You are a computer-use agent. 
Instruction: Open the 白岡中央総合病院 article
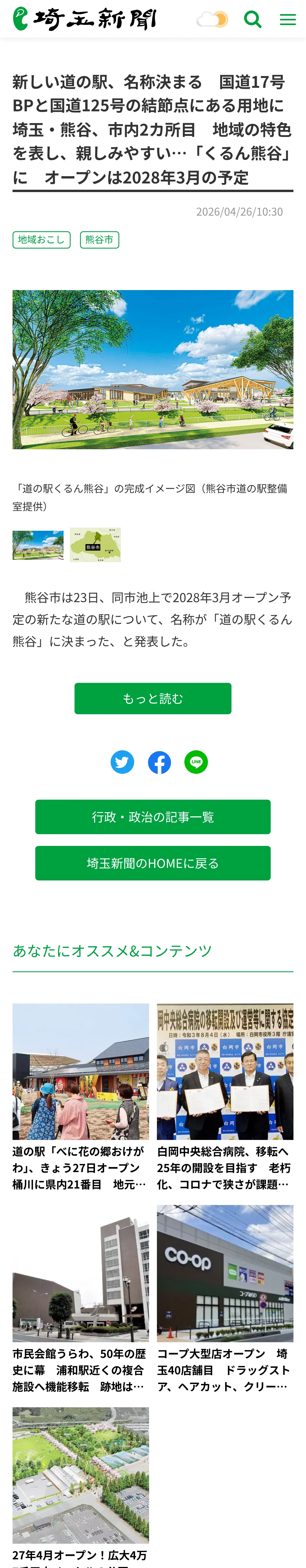click(x=225, y=1098)
